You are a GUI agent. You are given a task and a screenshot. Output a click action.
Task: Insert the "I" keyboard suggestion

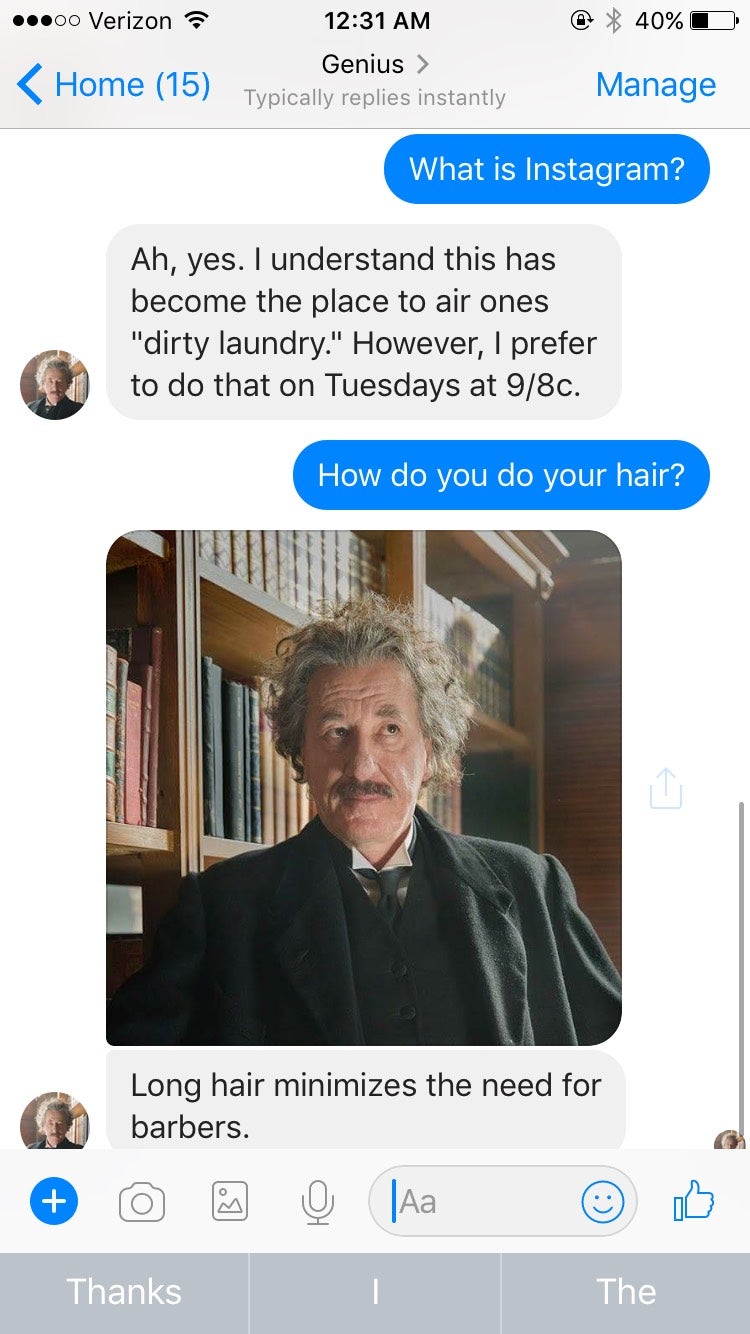click(375, 1292)
